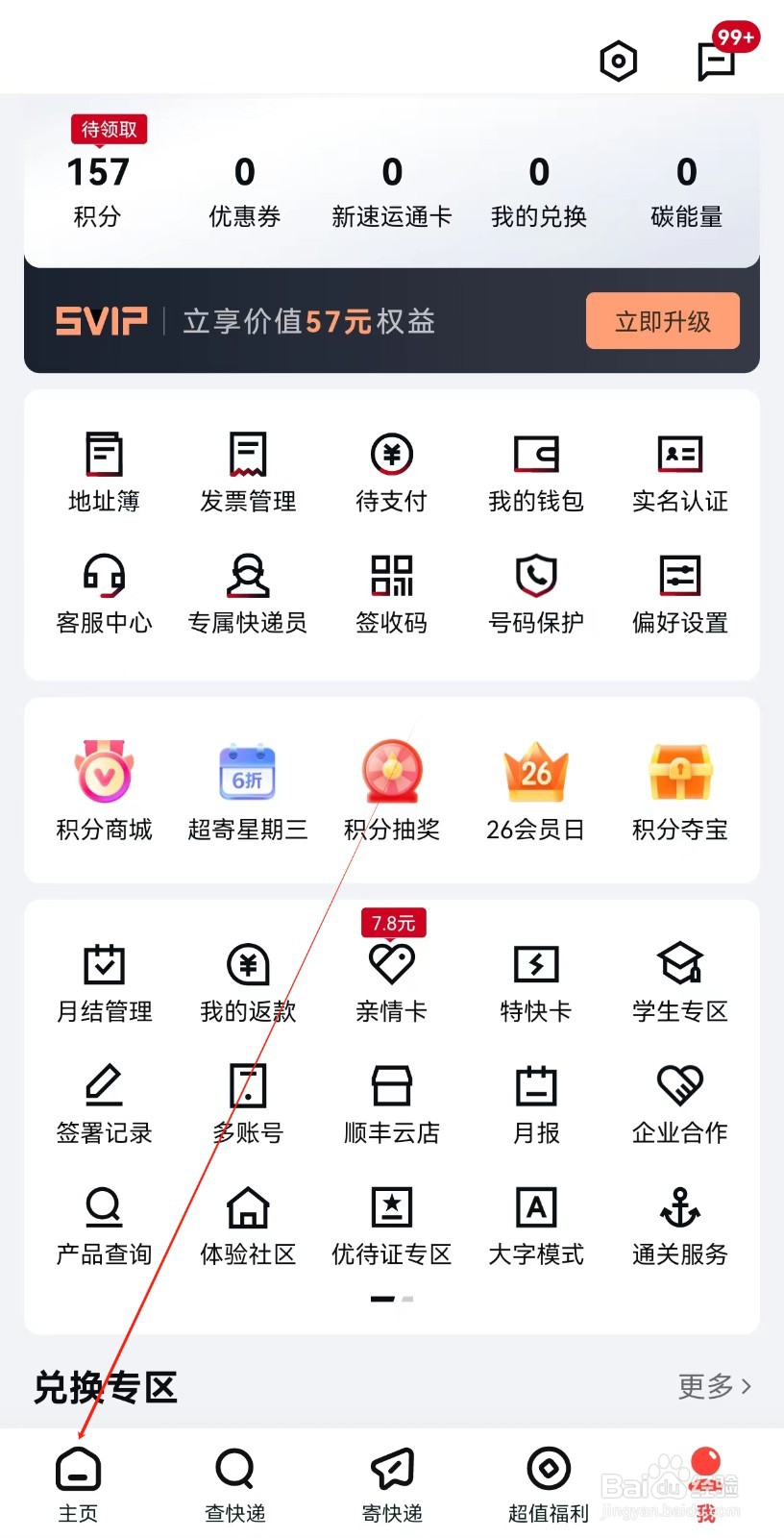Open the 客服中心 customer service center
784x1538 pixels.
104,594
